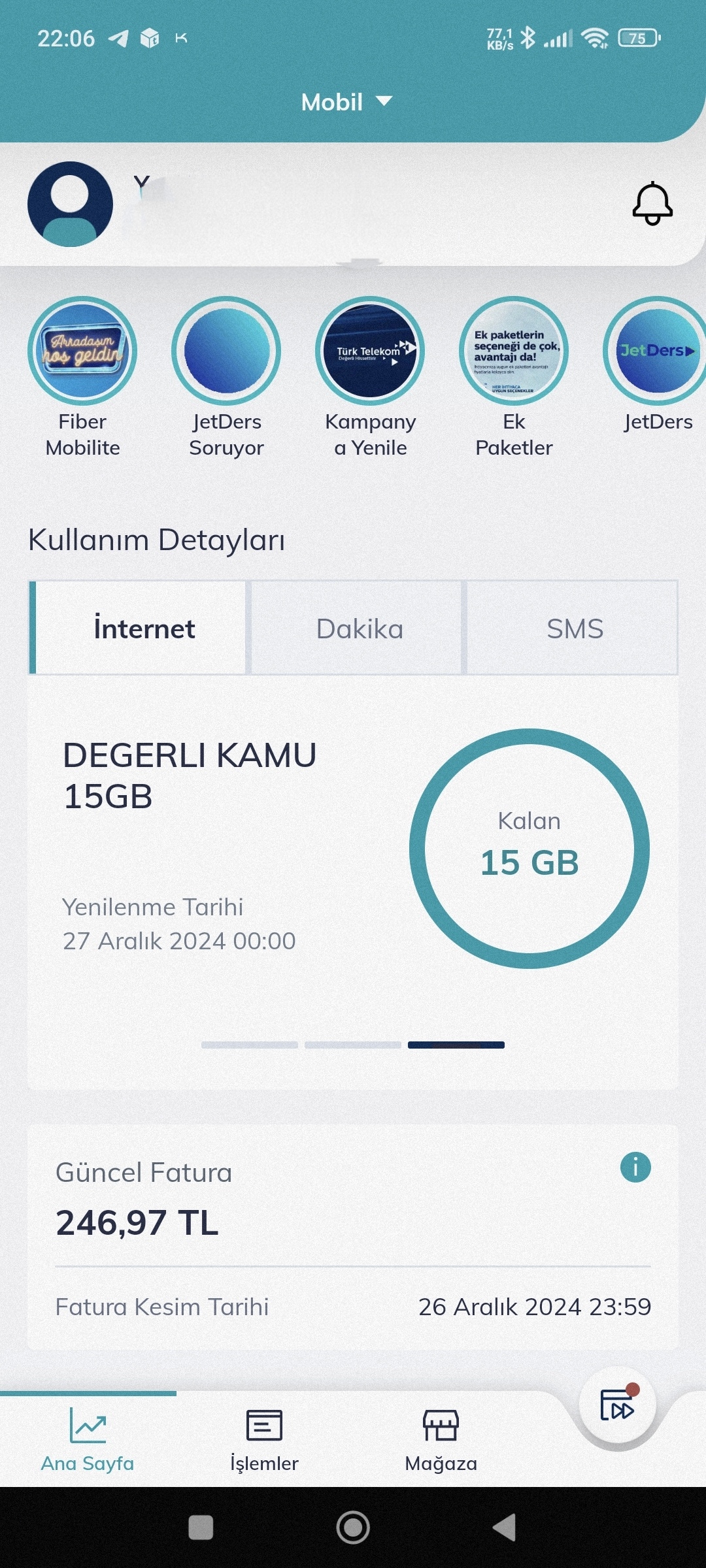
Task: Go back using system back button
Action: [504, 1527]
